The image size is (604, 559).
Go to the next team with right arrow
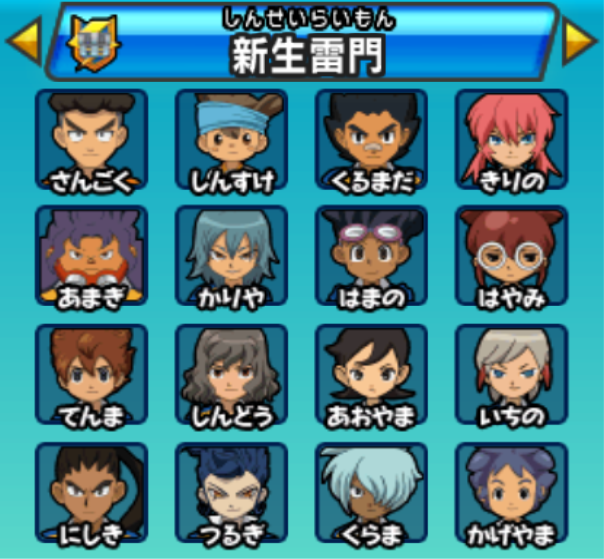579,41
